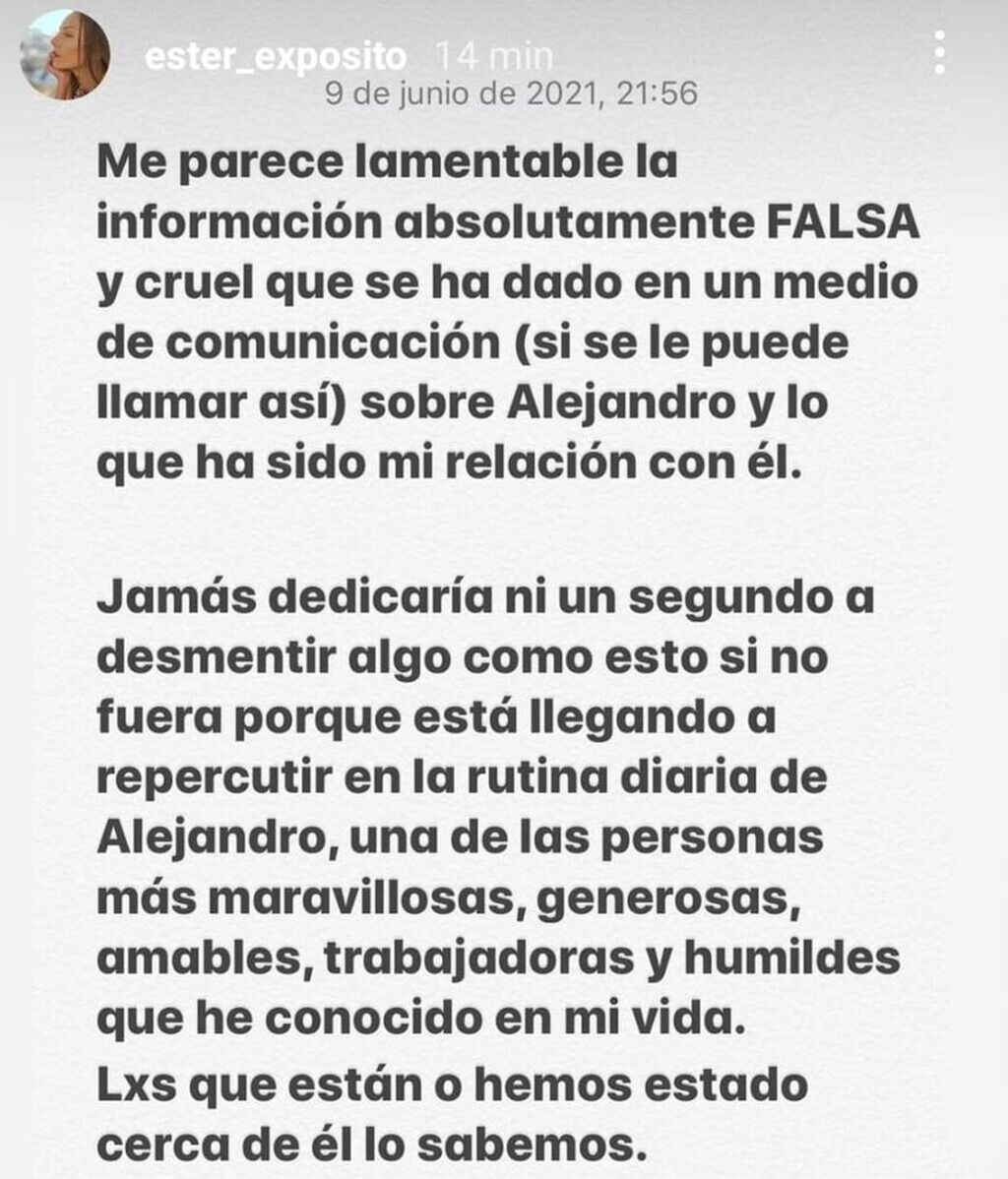Open the story overflow menu
1008x1179 pixels.
[940, 52]
